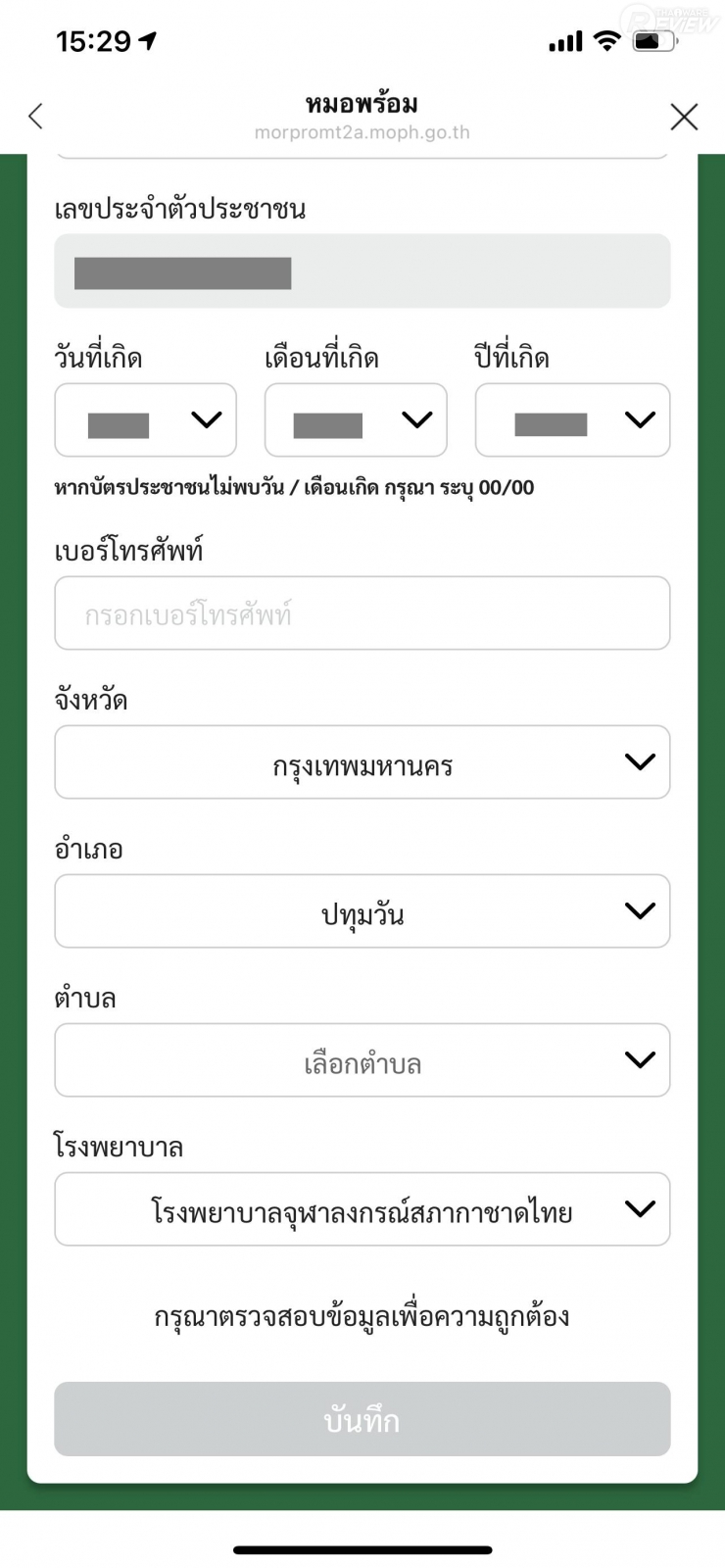Change the อำเภอ district from ปทุมวัน
Screen dimensions: 725x1568
(x=362, y=911)
